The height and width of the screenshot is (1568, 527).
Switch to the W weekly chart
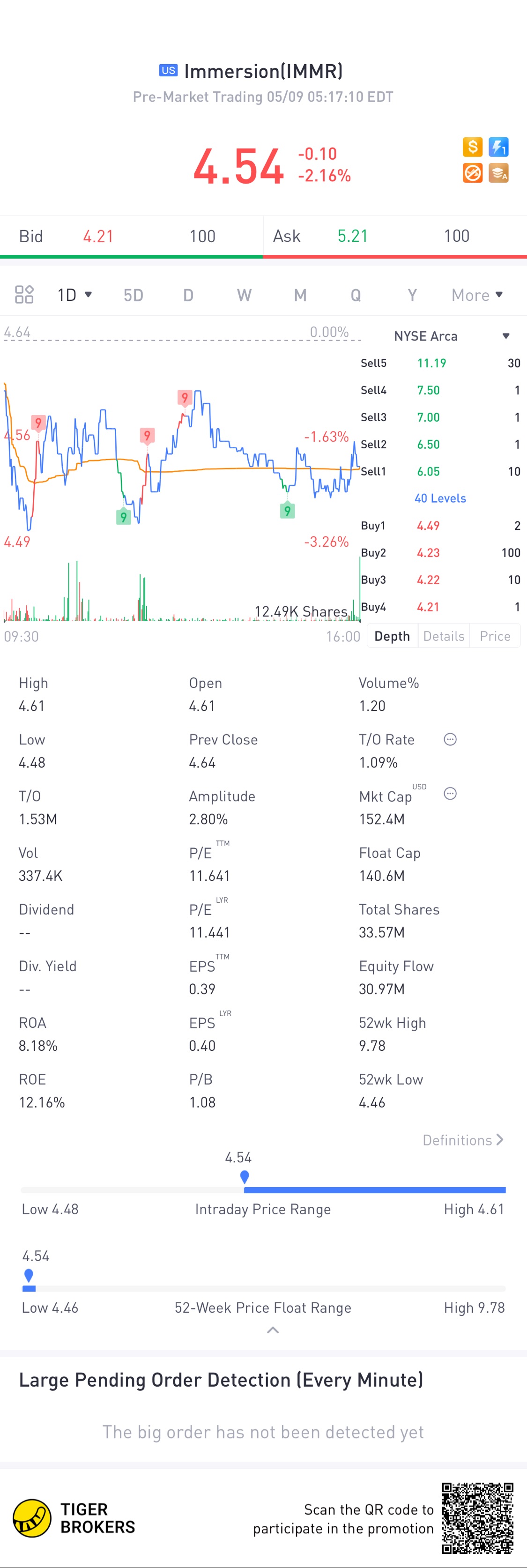(244, 295)
